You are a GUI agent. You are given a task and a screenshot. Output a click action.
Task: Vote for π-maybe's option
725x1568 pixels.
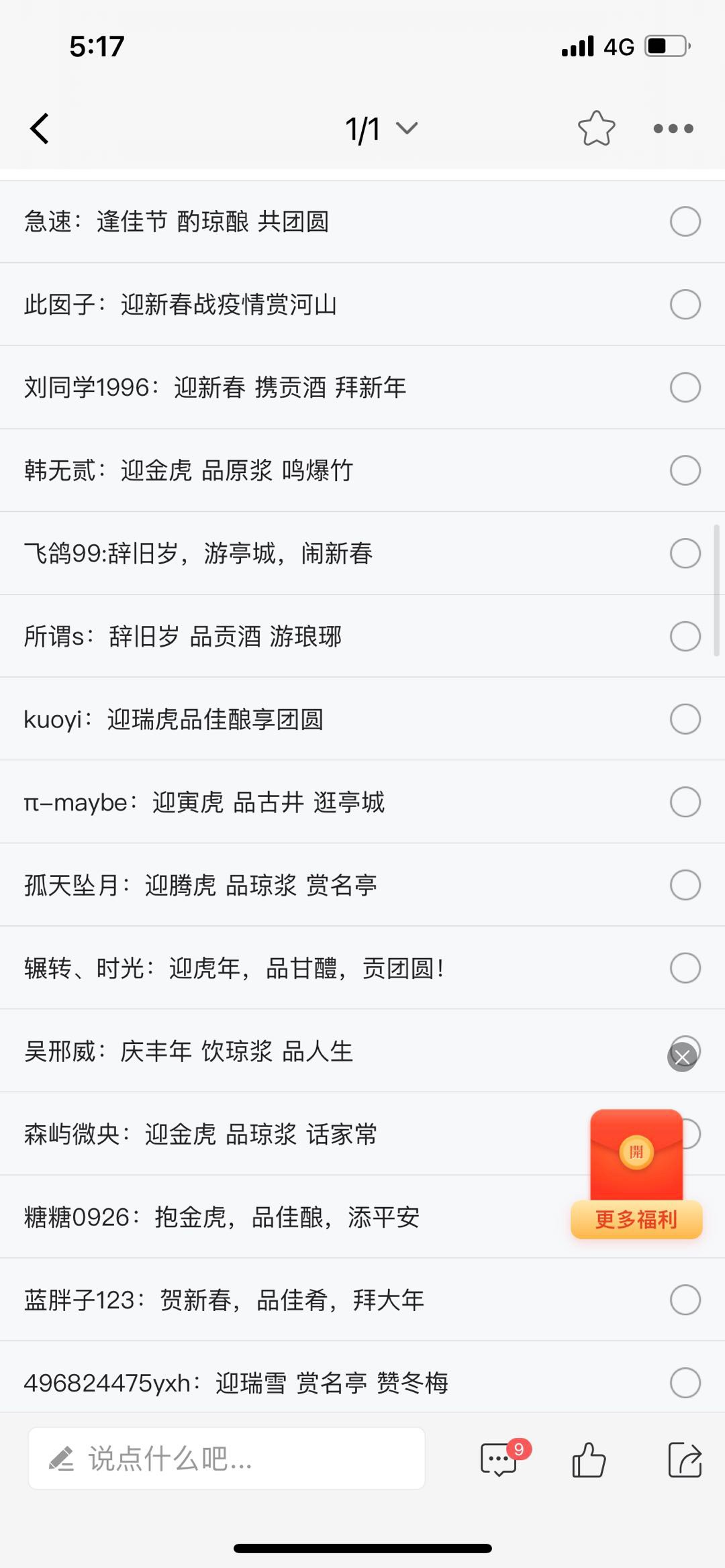coord(685,802)
